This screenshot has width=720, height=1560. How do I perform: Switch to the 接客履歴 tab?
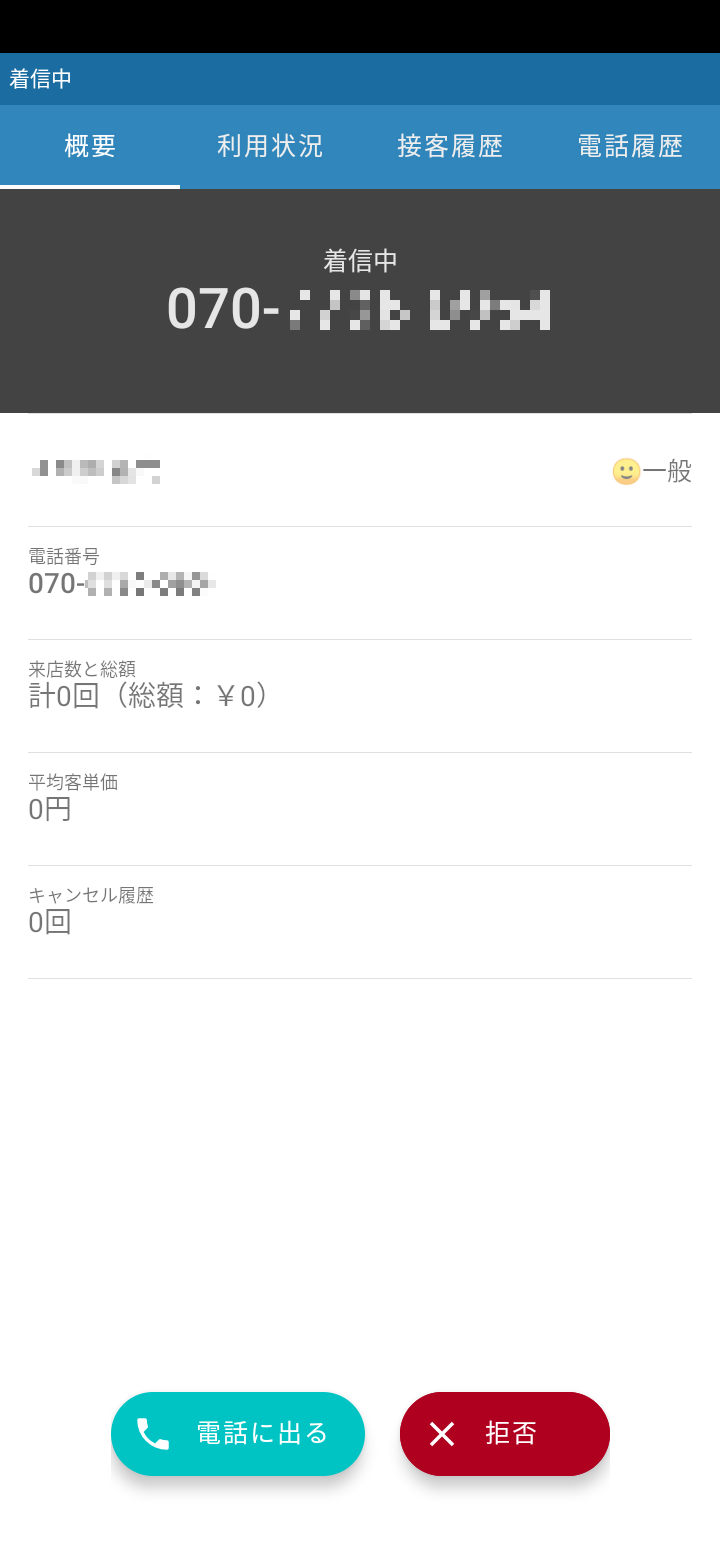click(x=450, y=146)
